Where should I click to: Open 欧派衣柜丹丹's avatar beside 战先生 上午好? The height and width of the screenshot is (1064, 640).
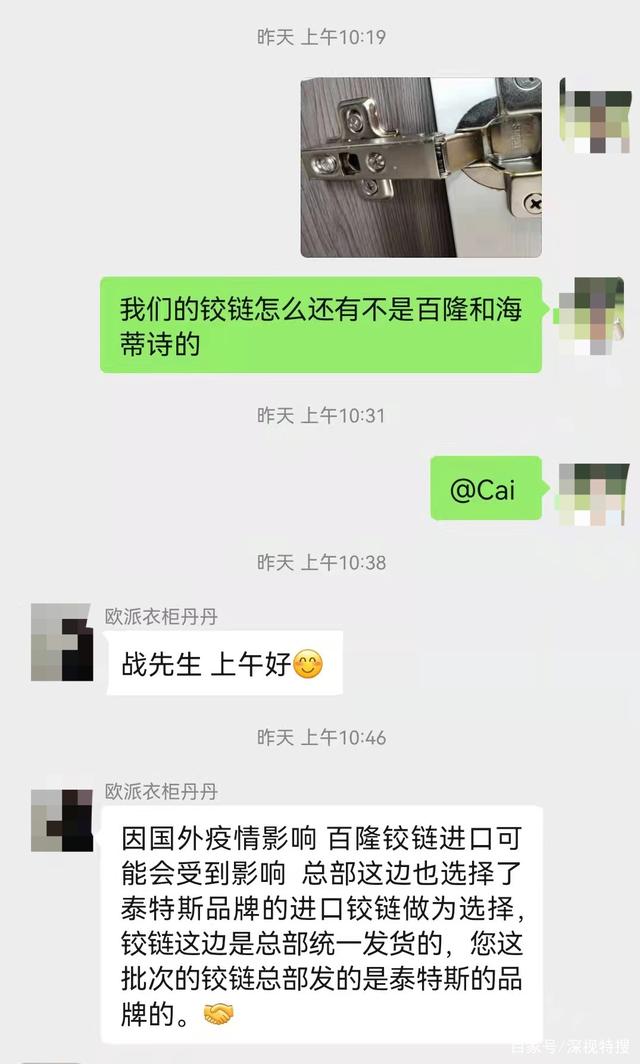(x=62, y=642)
